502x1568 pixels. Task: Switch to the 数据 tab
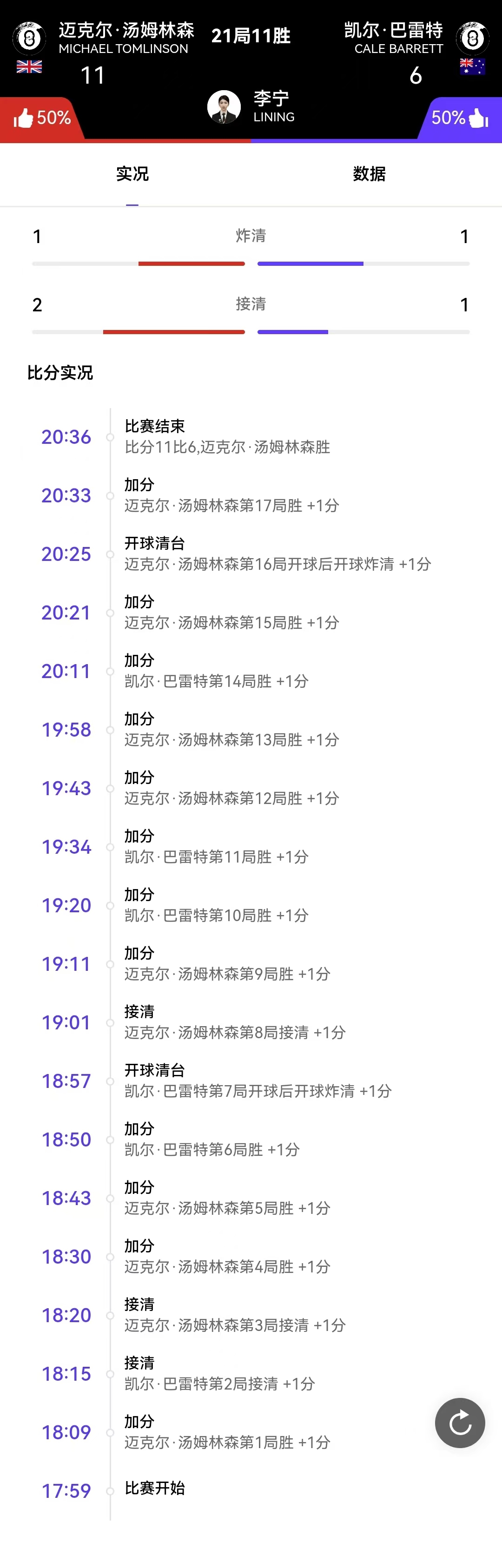[x=369, y=174]
